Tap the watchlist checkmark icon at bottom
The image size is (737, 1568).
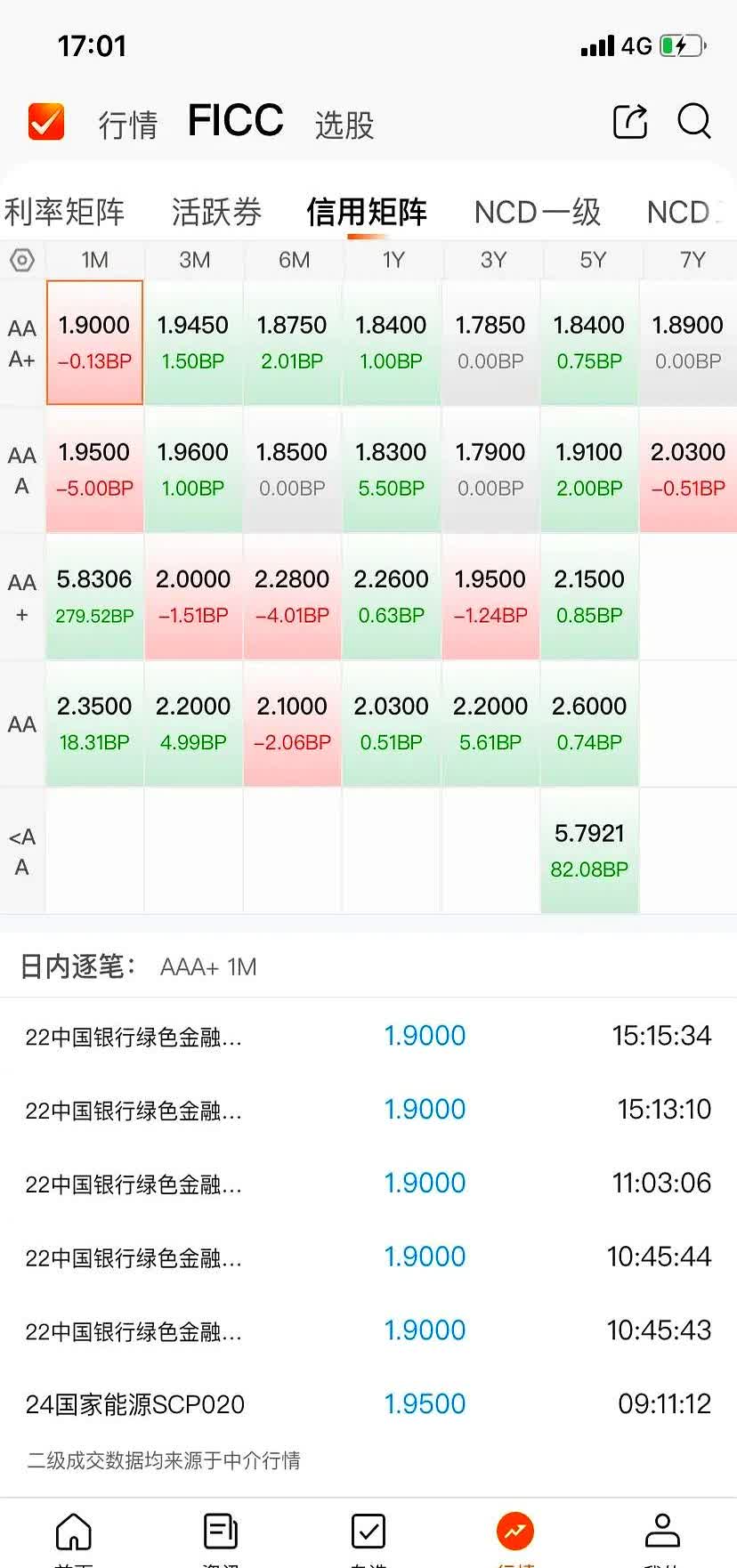(x=368, y=1526)
